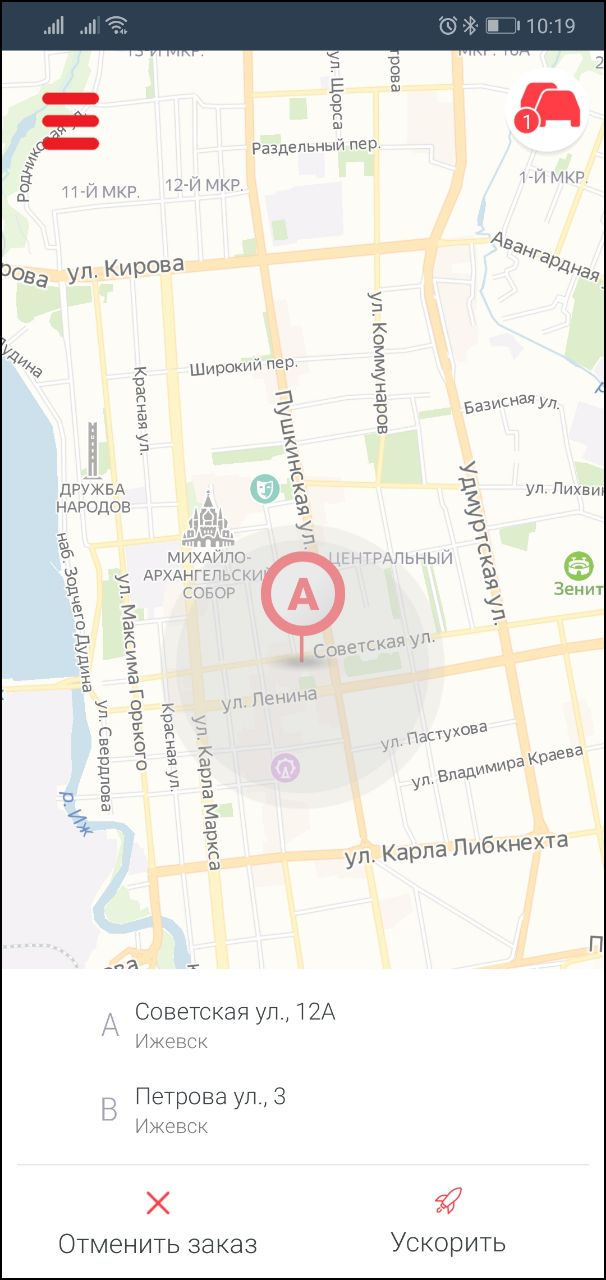Open active orders car icon

click(x=547, y=111)
